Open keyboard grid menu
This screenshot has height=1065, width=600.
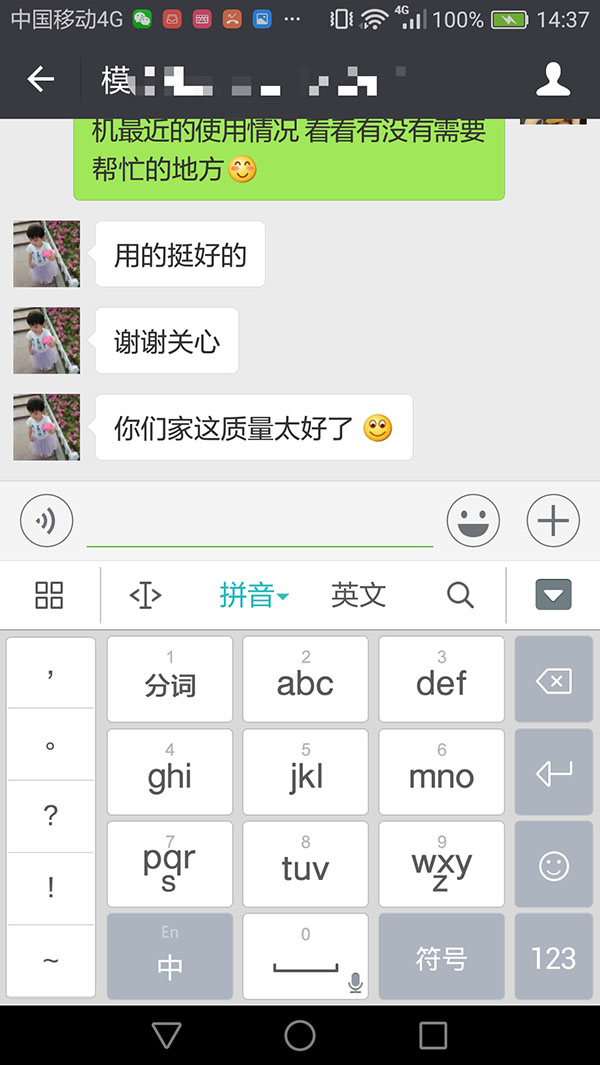[x=49, y=595]
